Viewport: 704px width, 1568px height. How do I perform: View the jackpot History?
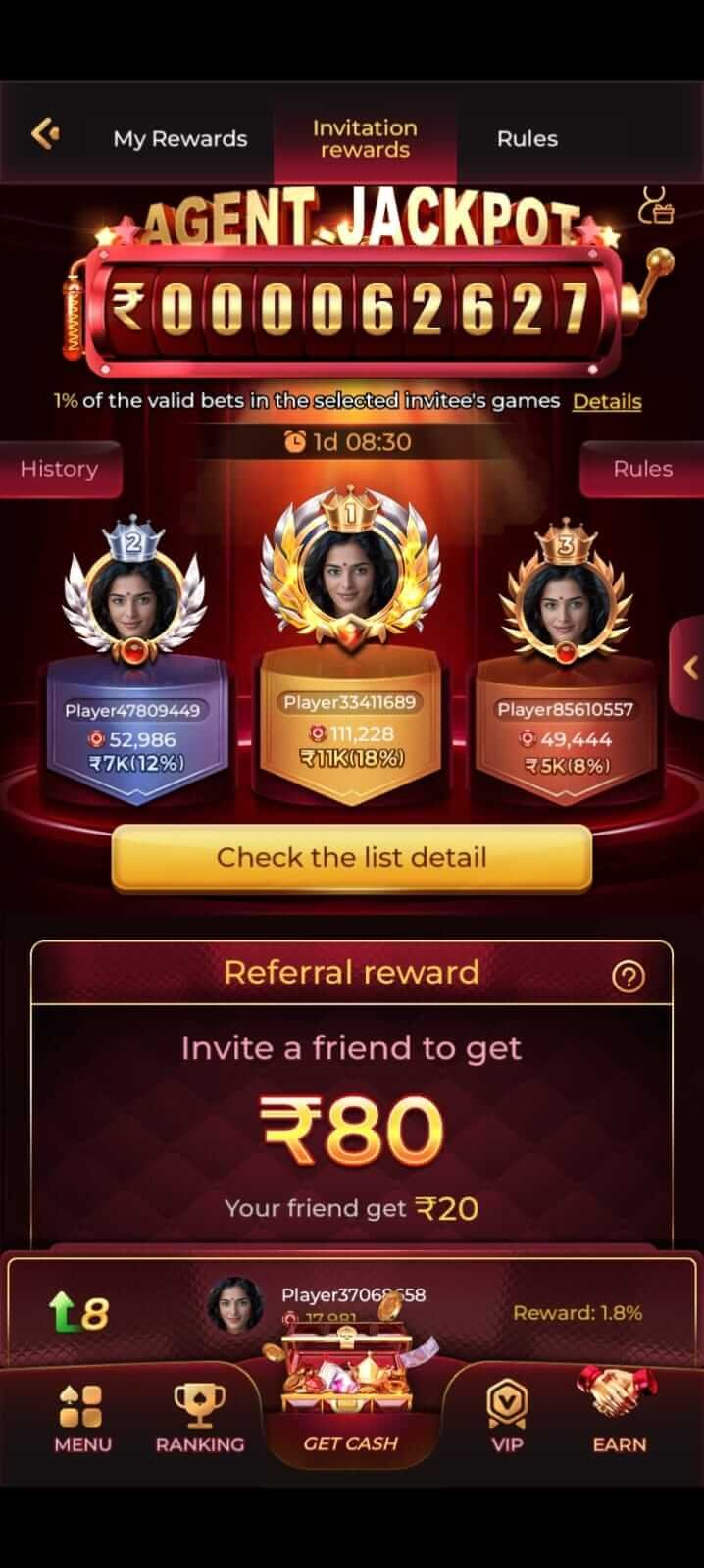pos(60,469)
